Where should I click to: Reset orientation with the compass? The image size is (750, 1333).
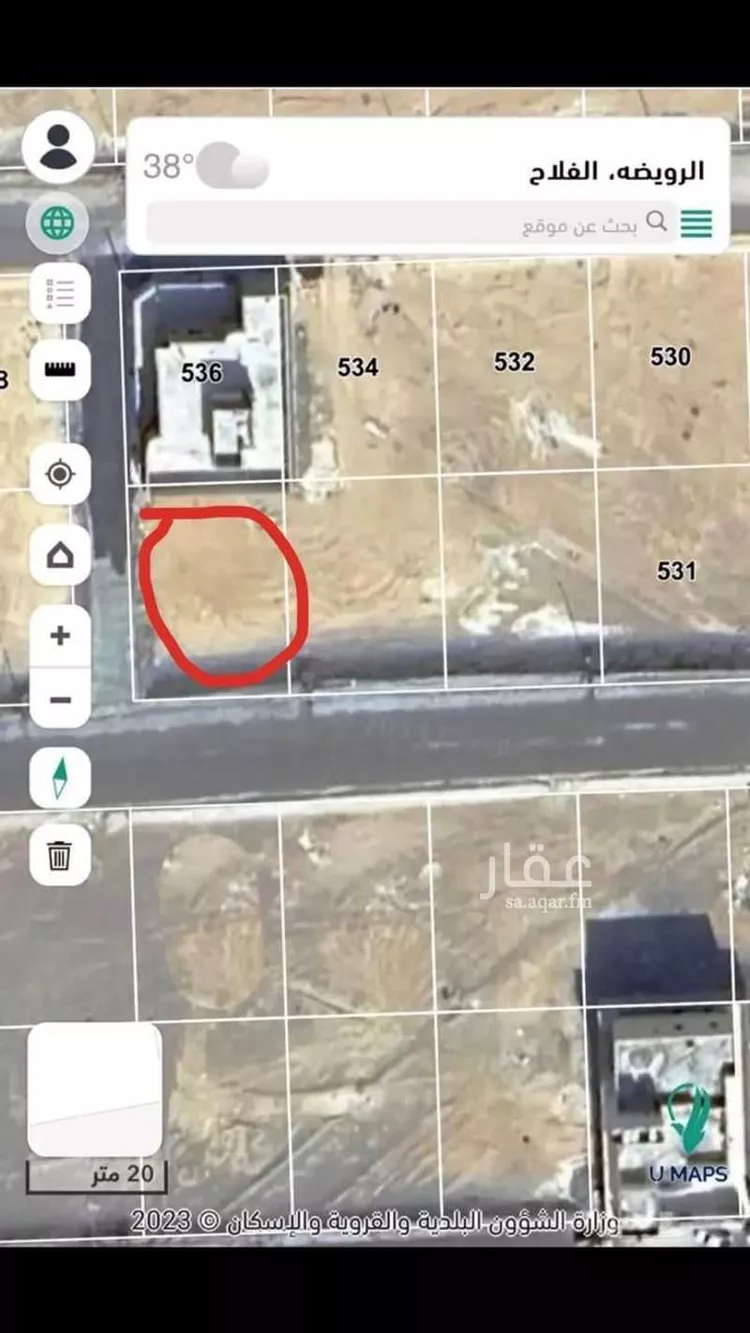coord(60,777)
